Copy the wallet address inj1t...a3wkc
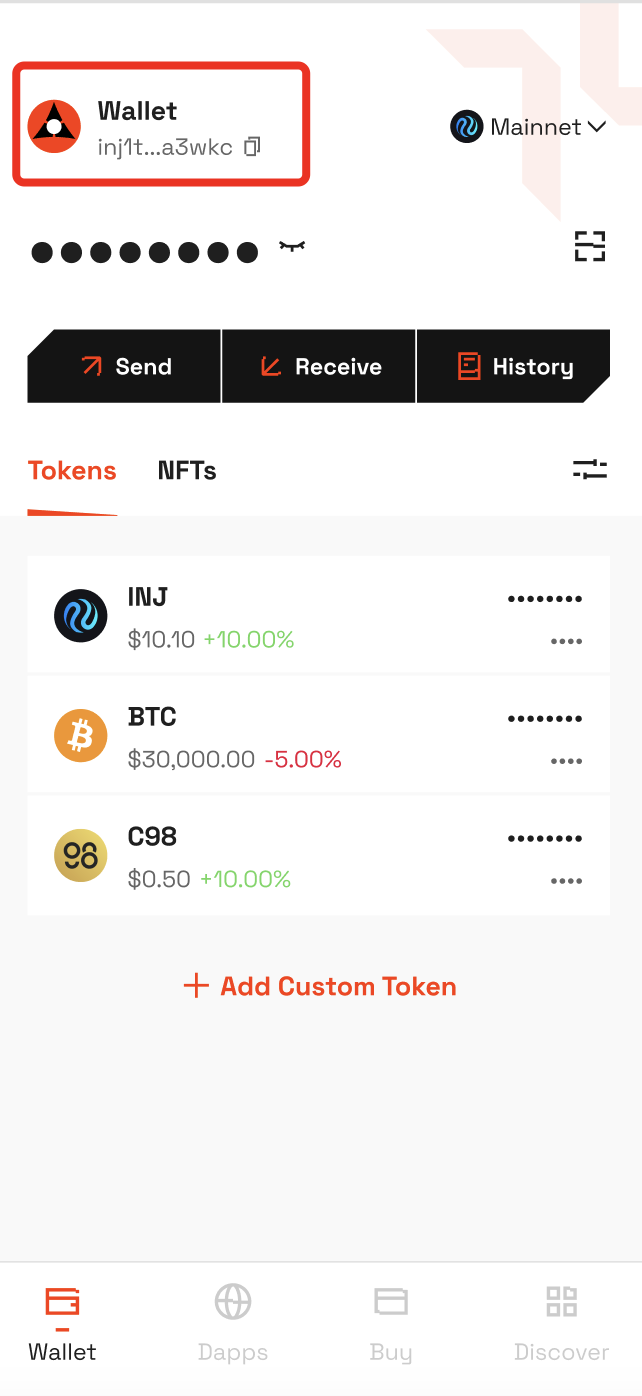This screenshot has width=642, height=1396. pos(253,147)
